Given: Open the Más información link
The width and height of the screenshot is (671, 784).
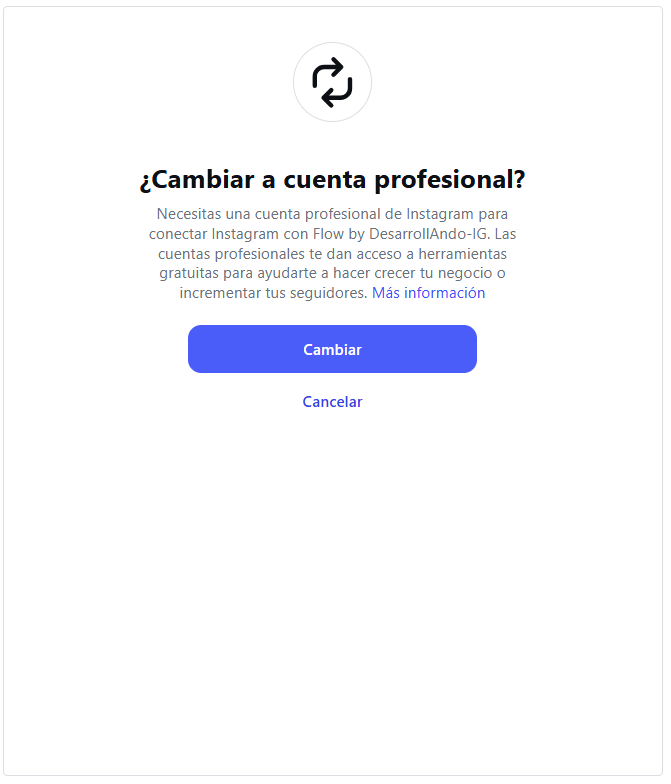Looking at the screenshot, I should (x=428, y=293).
